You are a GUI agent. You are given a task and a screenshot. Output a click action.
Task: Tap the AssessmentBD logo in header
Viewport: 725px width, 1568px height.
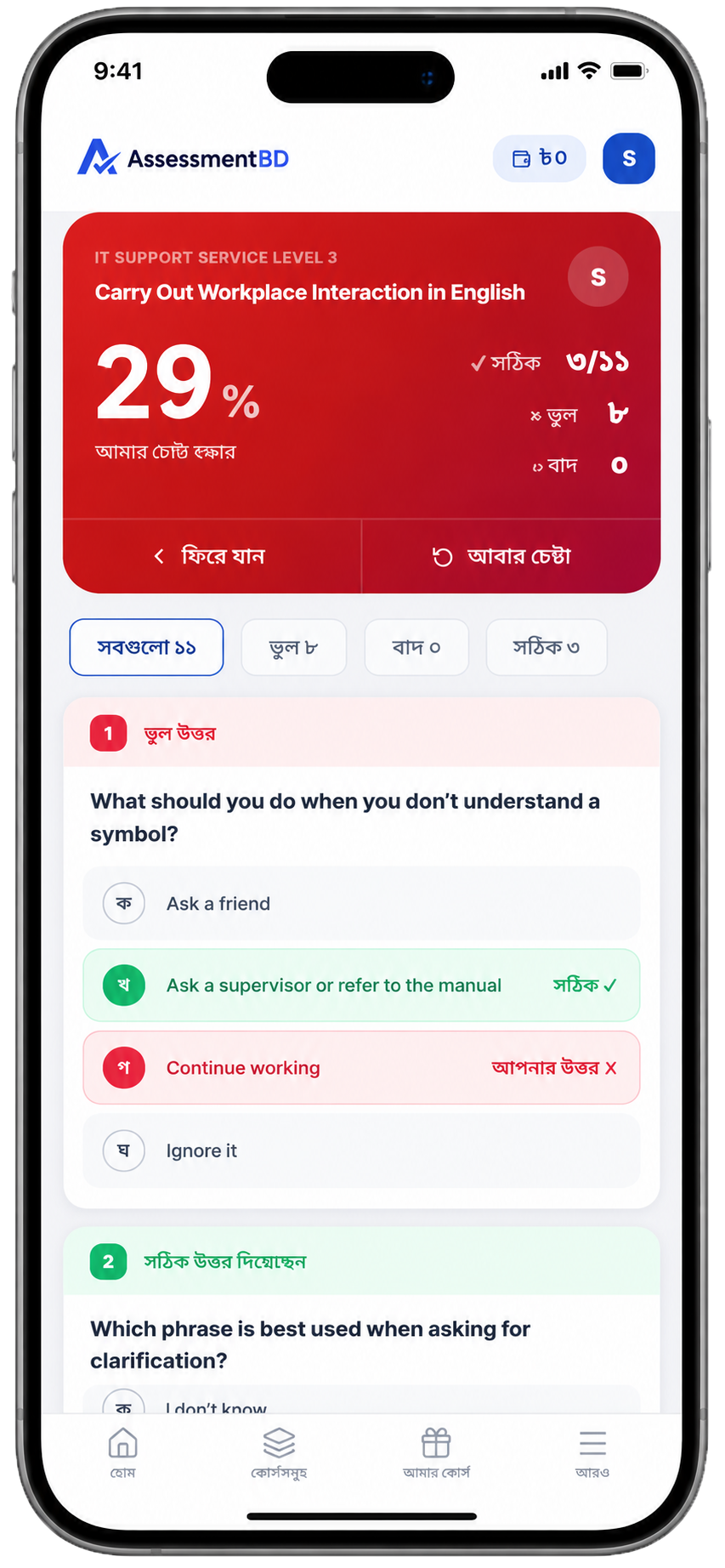pos(183,158)
